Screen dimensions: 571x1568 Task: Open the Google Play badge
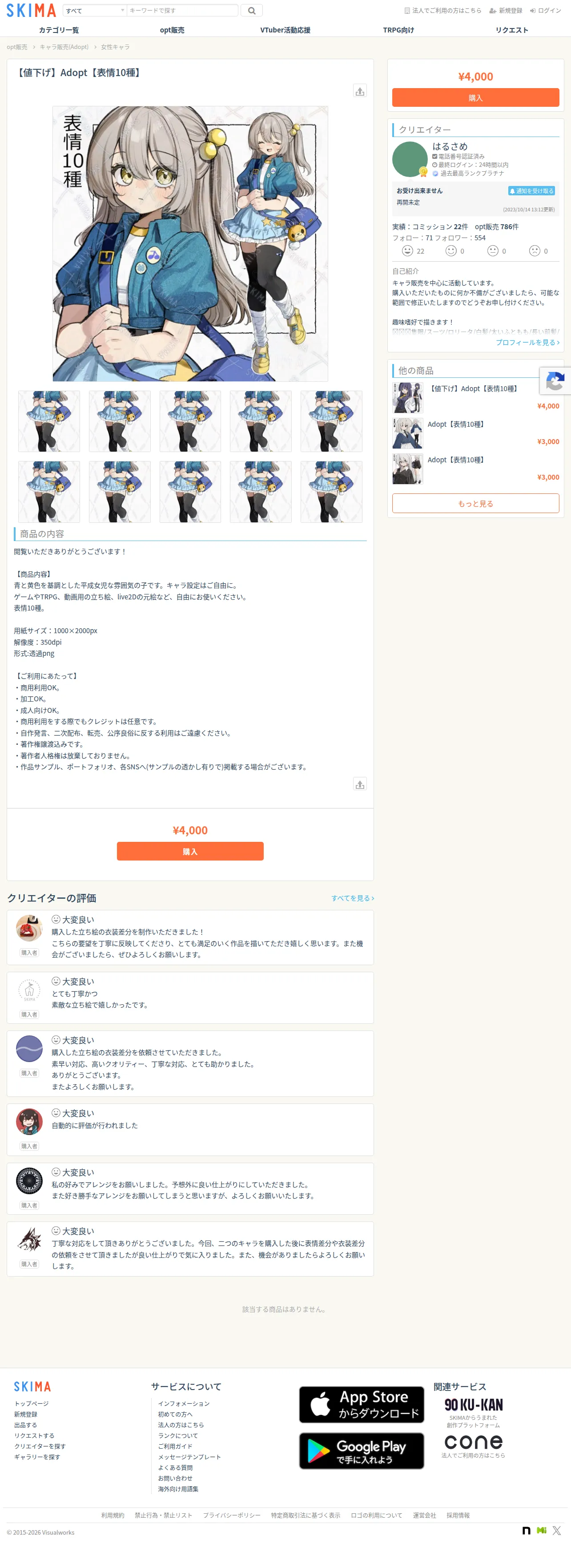[361, 1451]
